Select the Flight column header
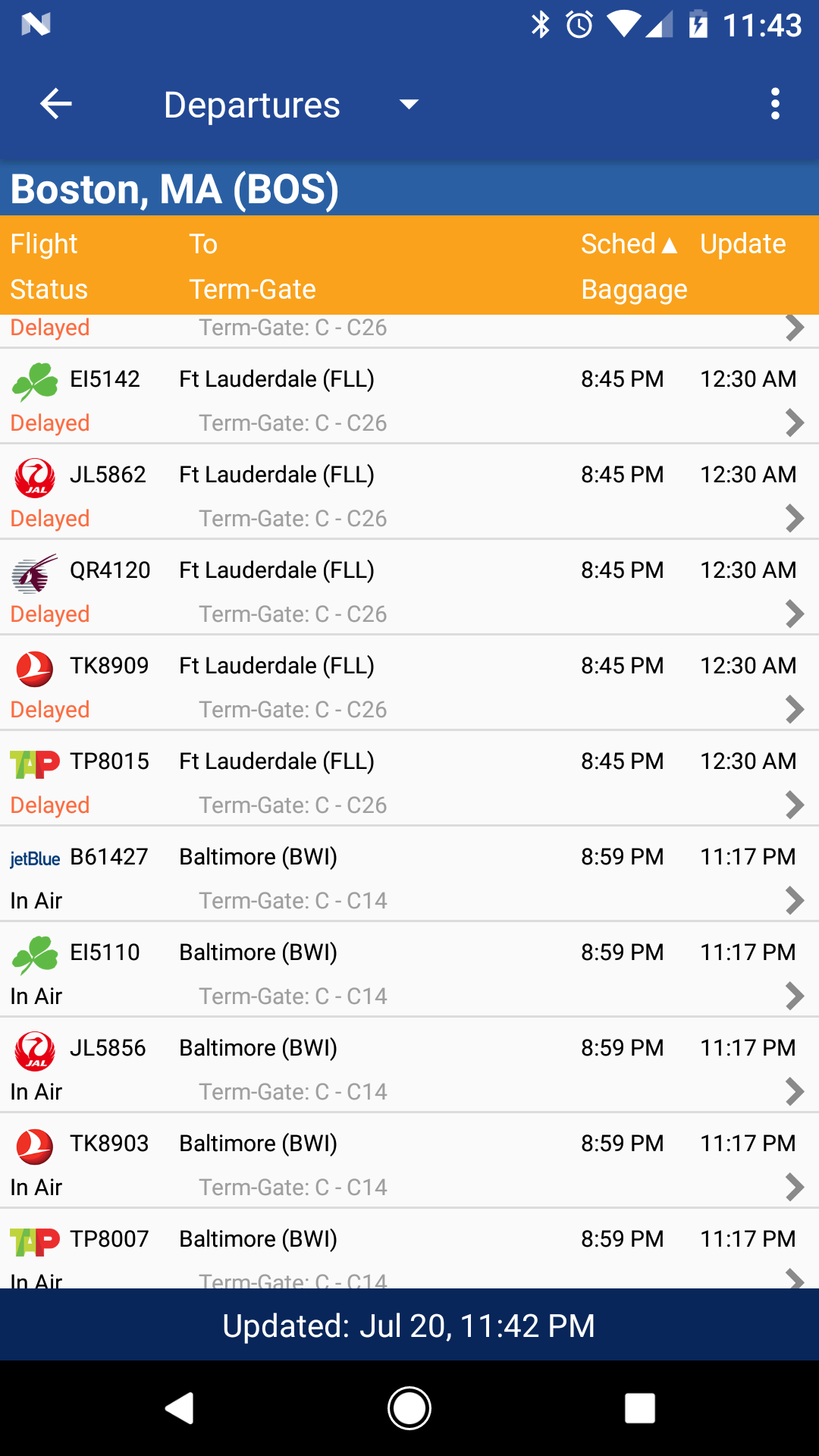The image size is (819, 1456). [x=43, y=243]
